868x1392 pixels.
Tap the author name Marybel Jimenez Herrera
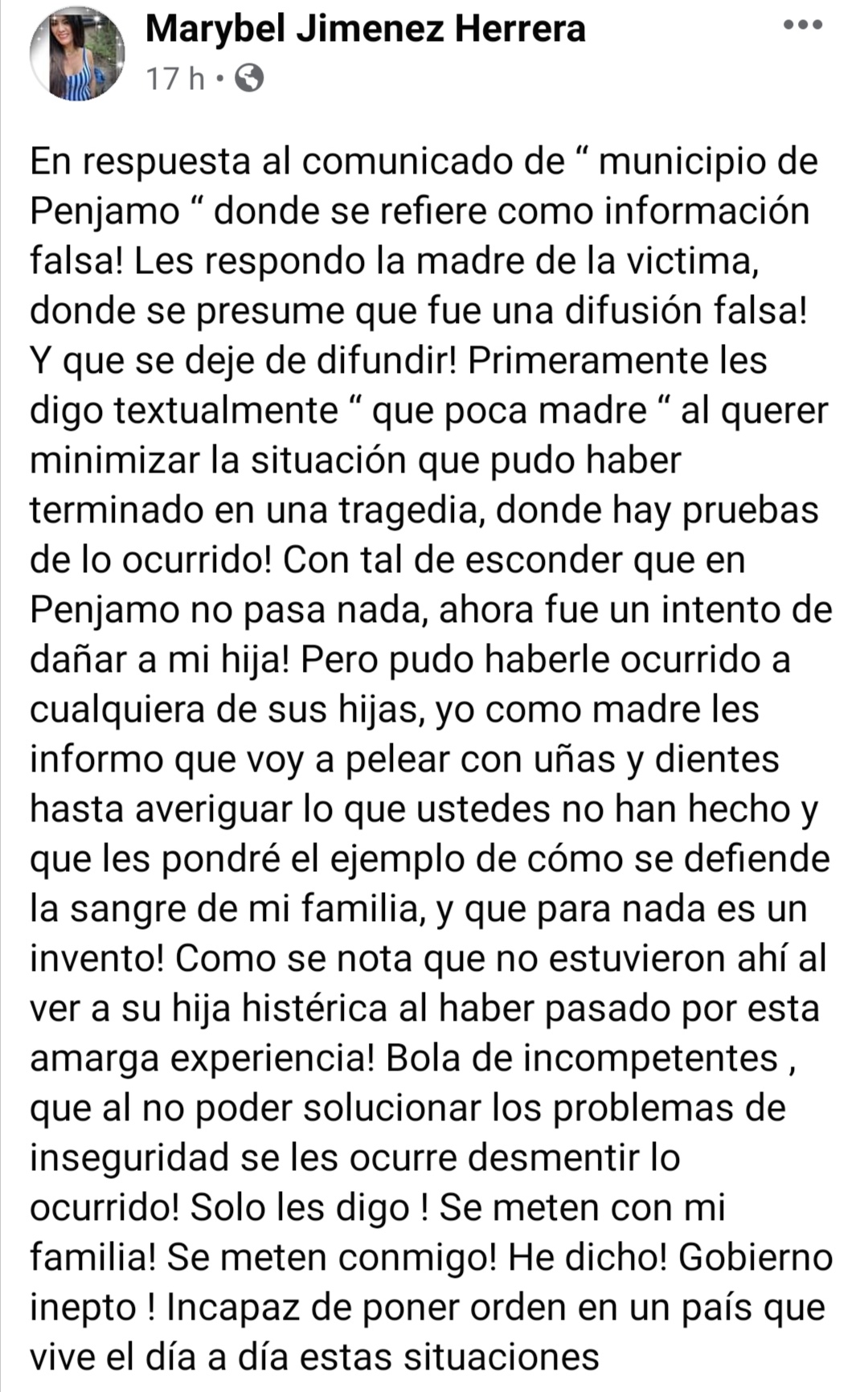click(366, 30)
